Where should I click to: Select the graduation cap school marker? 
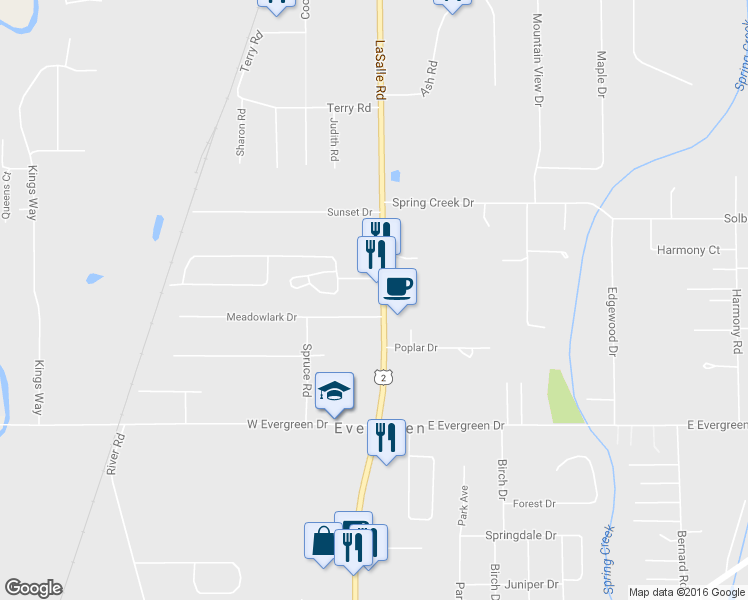(335, 391)
